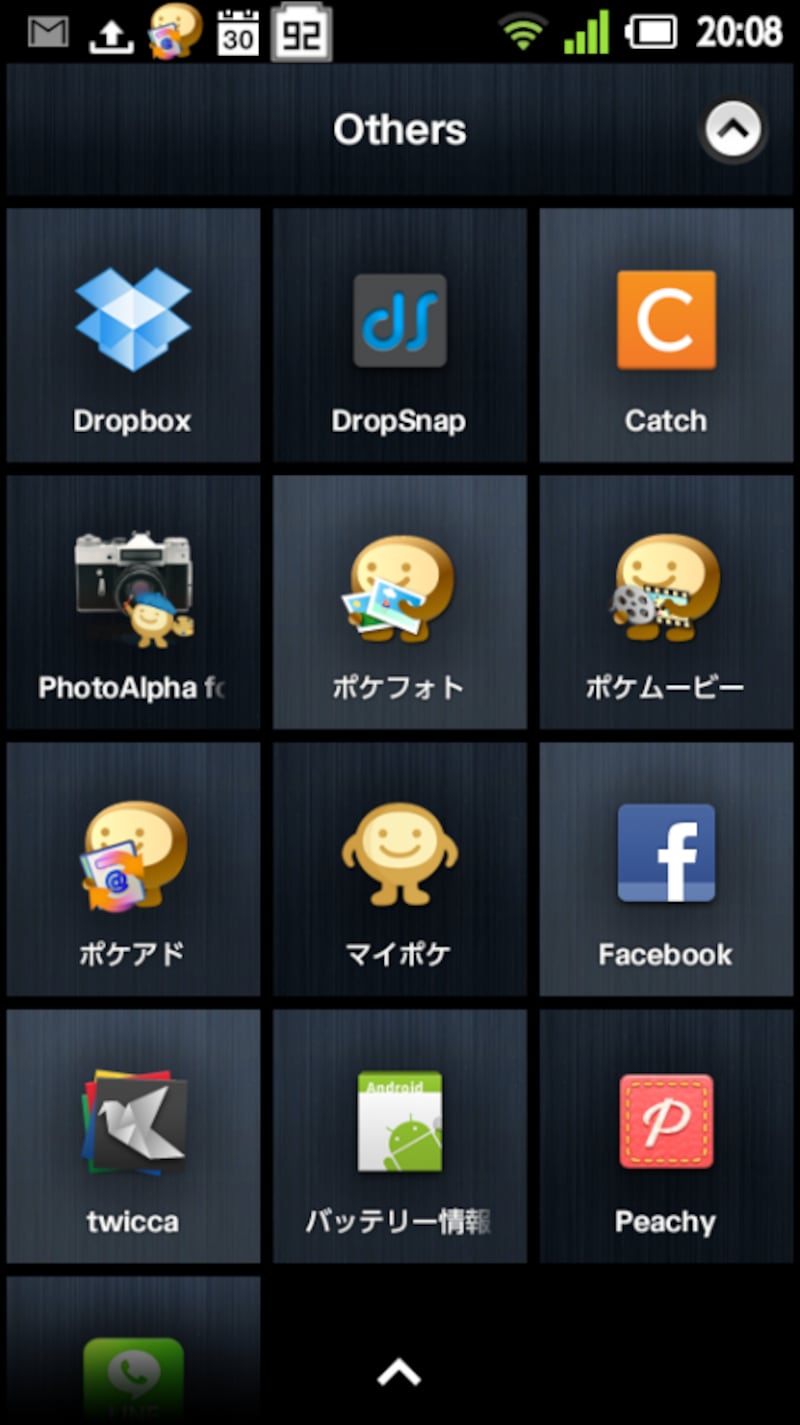
Task: Launch DropSnap
Action: (x=399, y=335)
